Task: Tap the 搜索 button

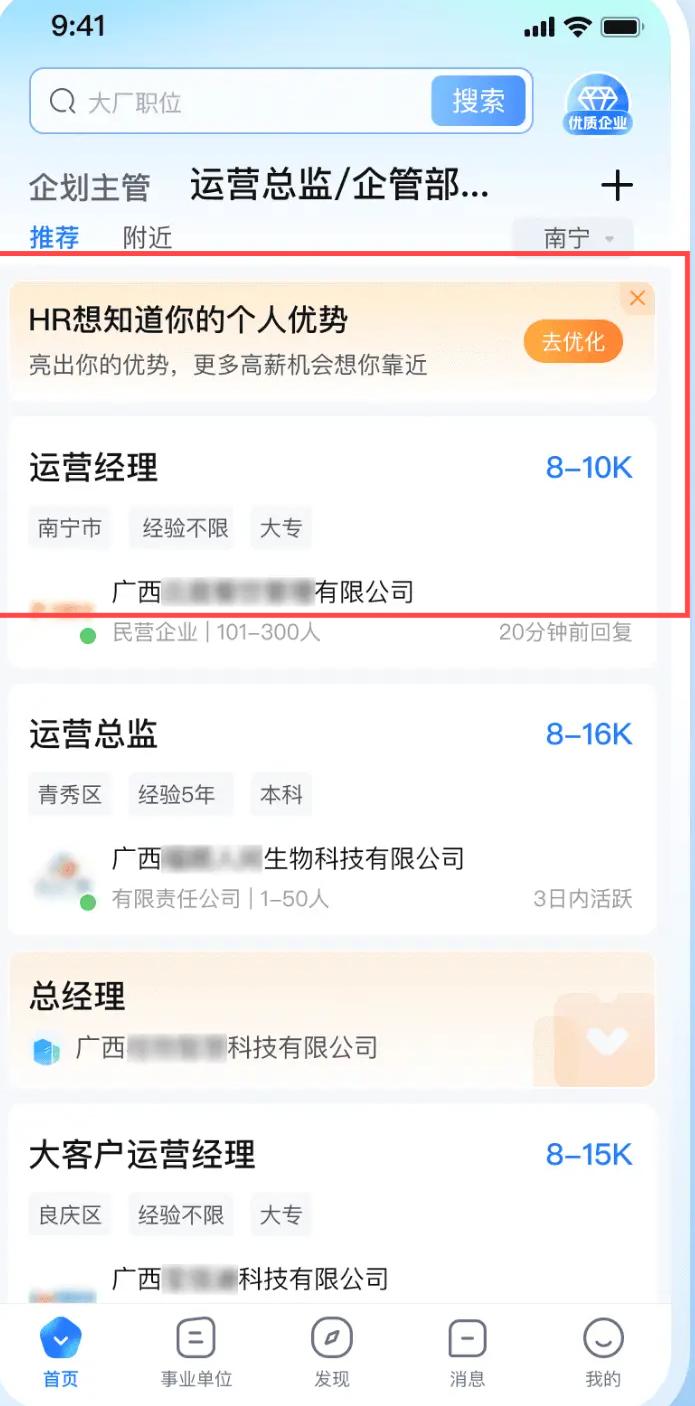Action: click(x=478, y=101)
